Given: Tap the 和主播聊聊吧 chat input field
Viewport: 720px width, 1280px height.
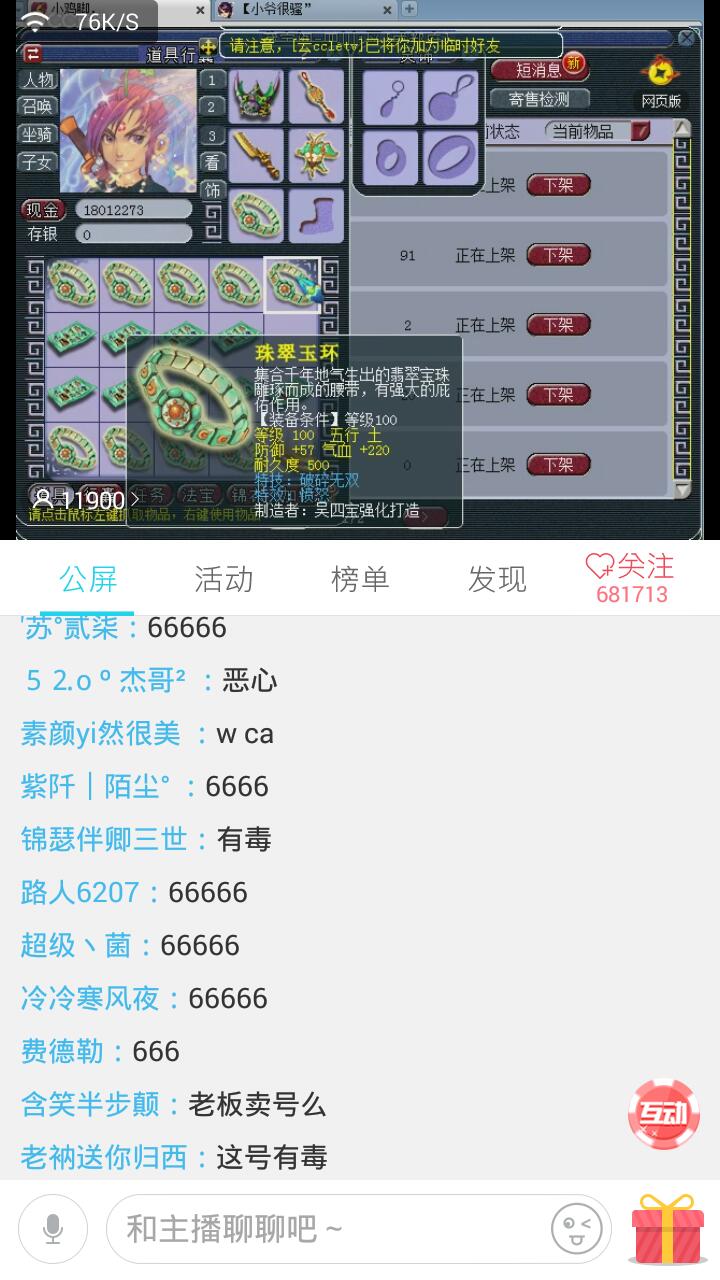Looking at the screenshot, I should click(330, 1228).
